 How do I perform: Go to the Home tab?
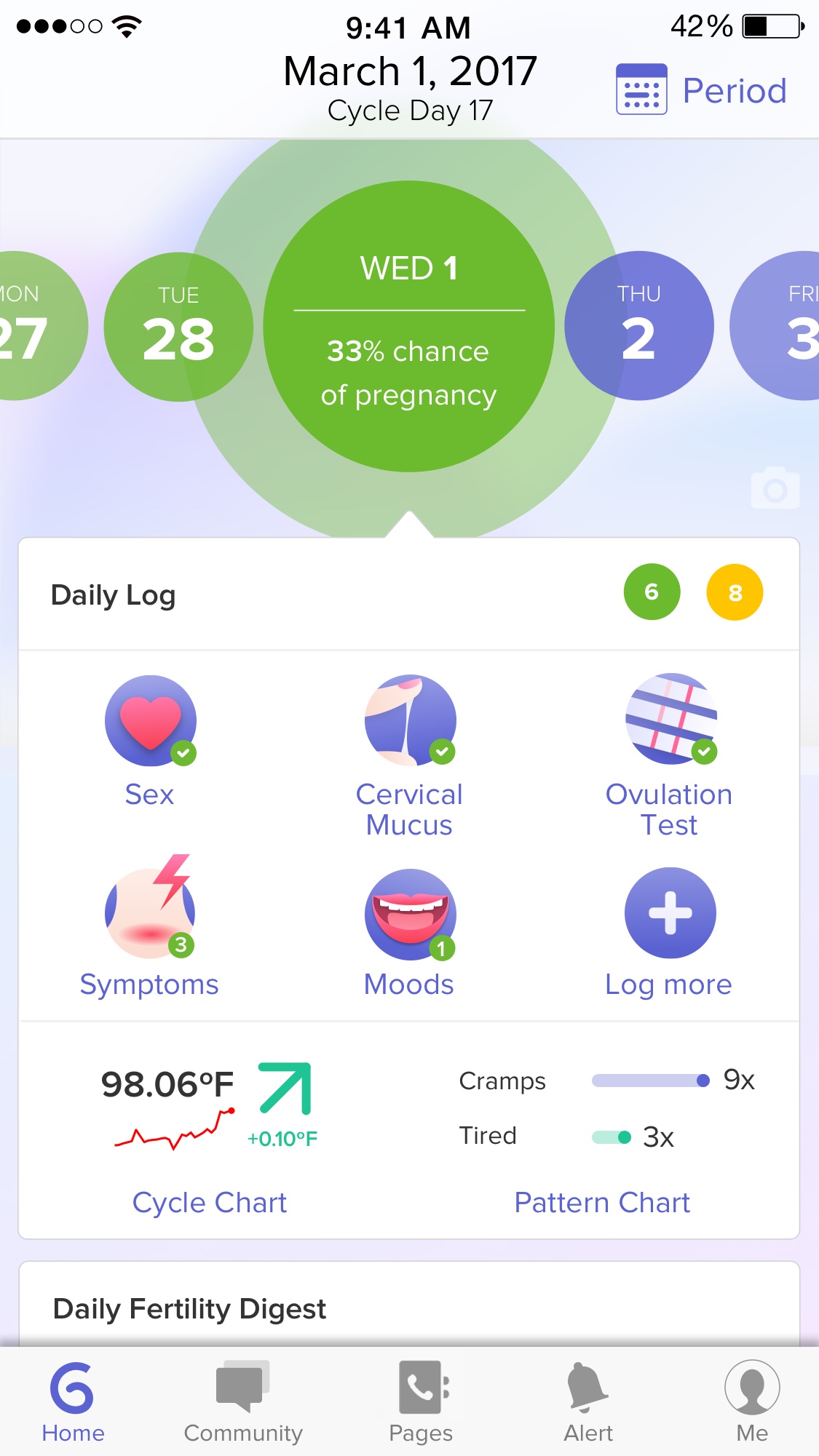click(73, 1401)
